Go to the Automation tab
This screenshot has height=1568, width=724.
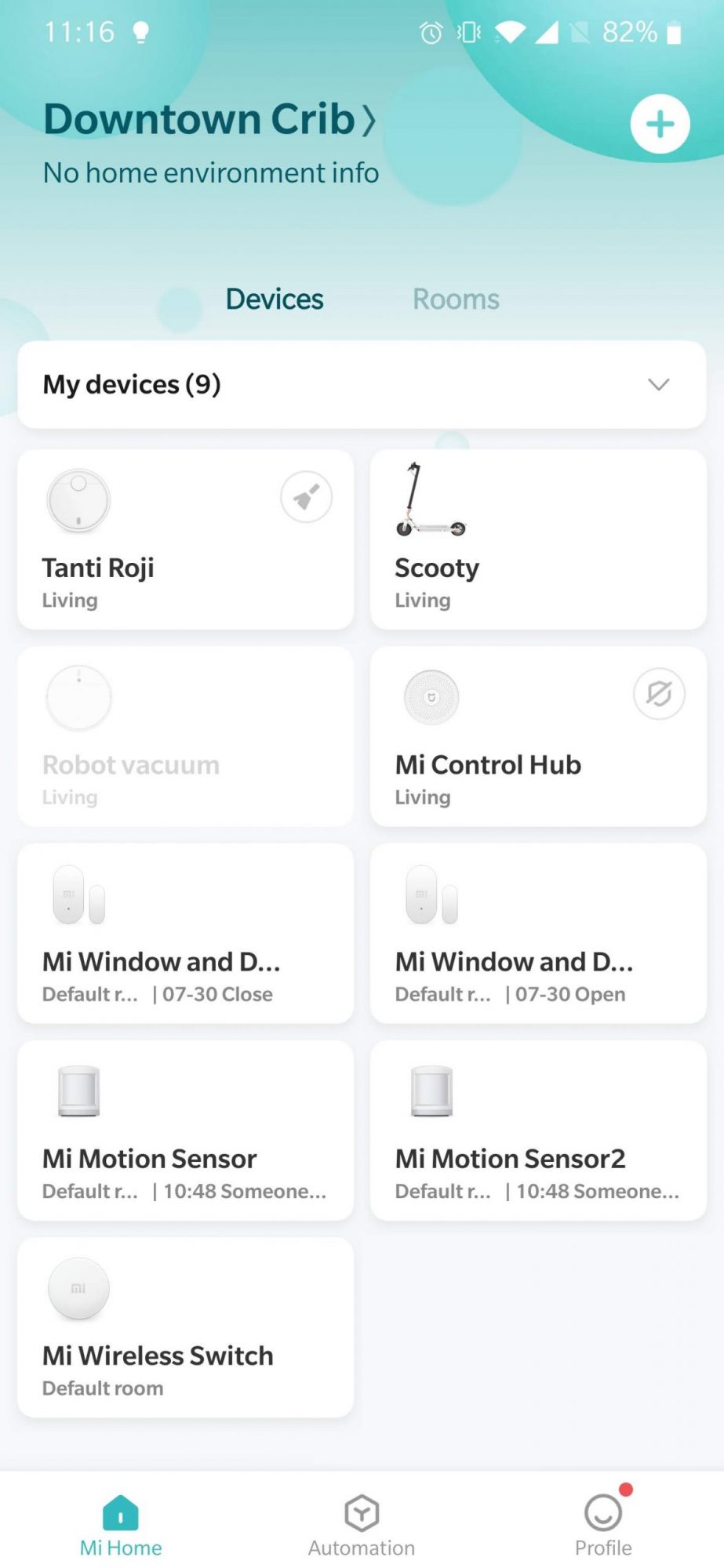(362, 1525)
